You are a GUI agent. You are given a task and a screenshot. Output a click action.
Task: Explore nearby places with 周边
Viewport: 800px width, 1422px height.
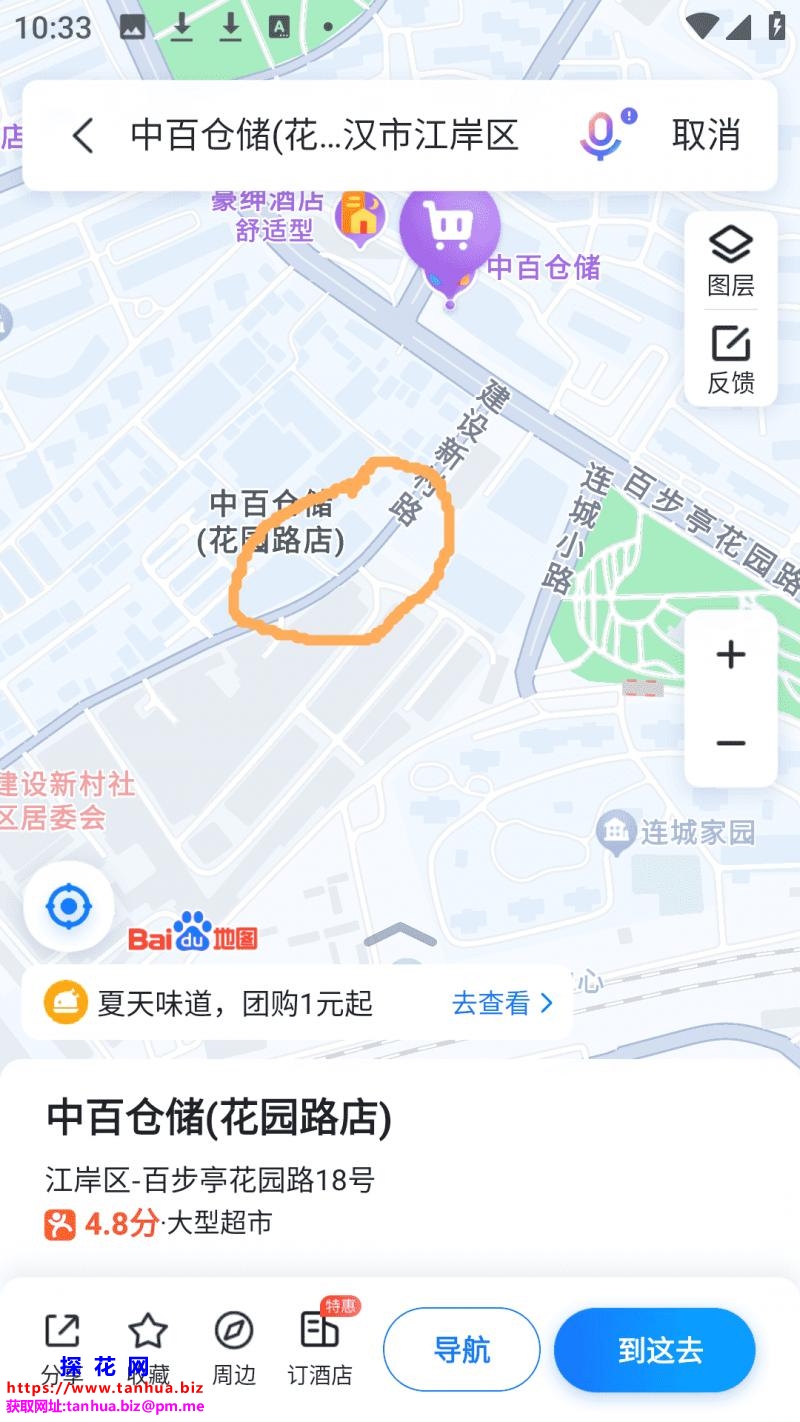coord(234,1347)
